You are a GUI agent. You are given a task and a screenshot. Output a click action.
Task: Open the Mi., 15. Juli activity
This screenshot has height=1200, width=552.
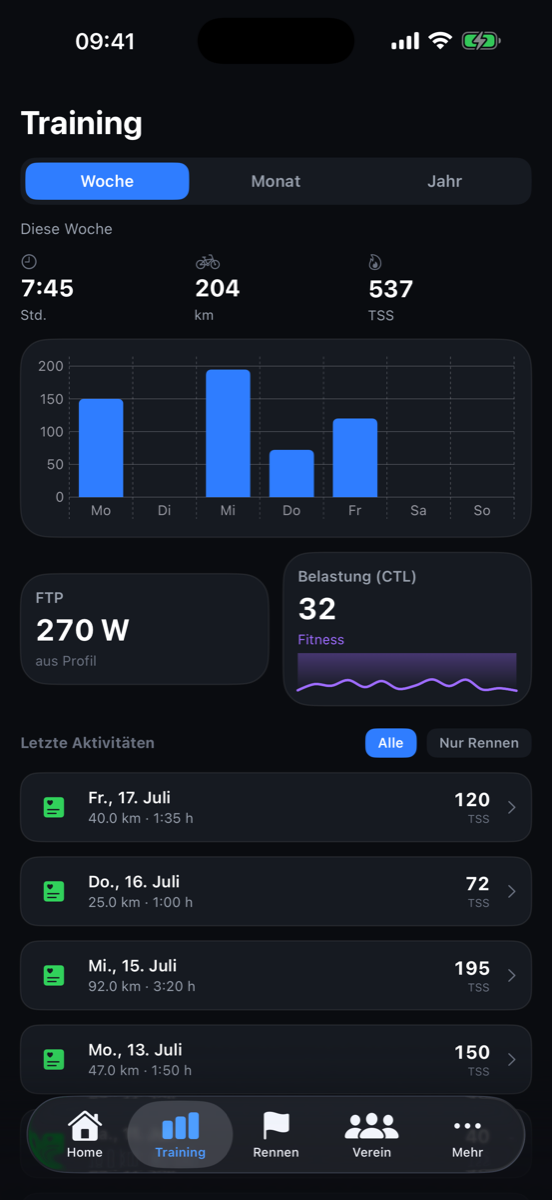(276, 975)
